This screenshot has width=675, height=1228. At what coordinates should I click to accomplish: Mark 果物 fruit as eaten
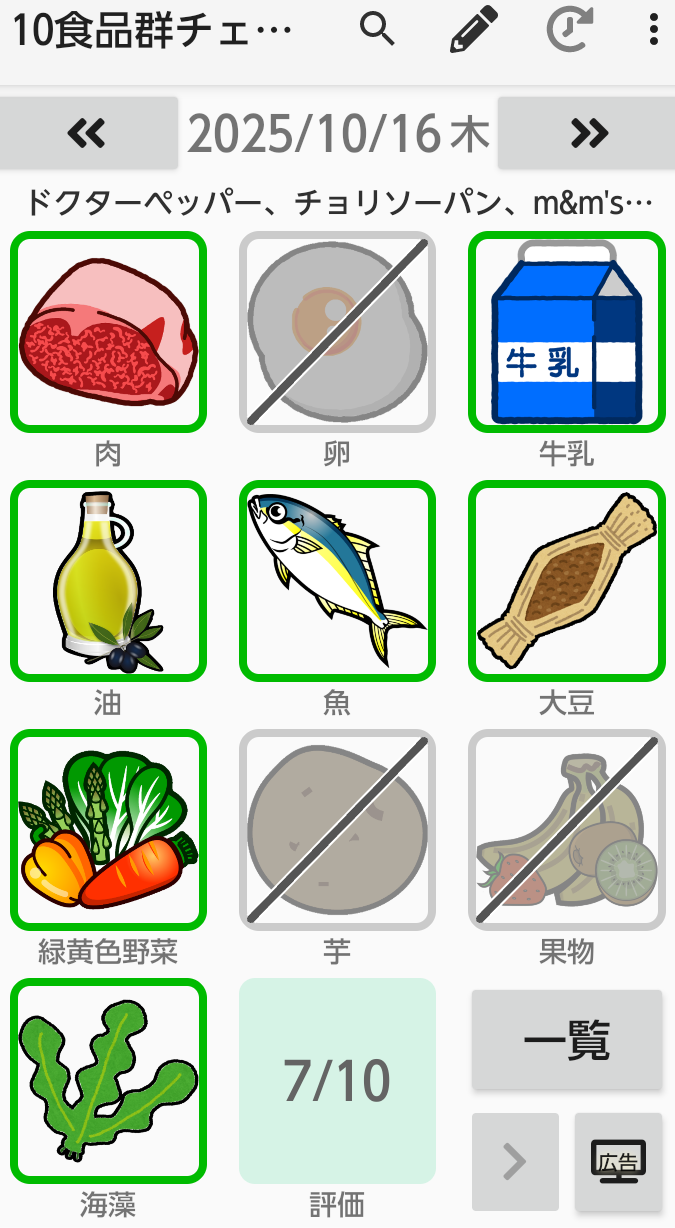[566, 829]
